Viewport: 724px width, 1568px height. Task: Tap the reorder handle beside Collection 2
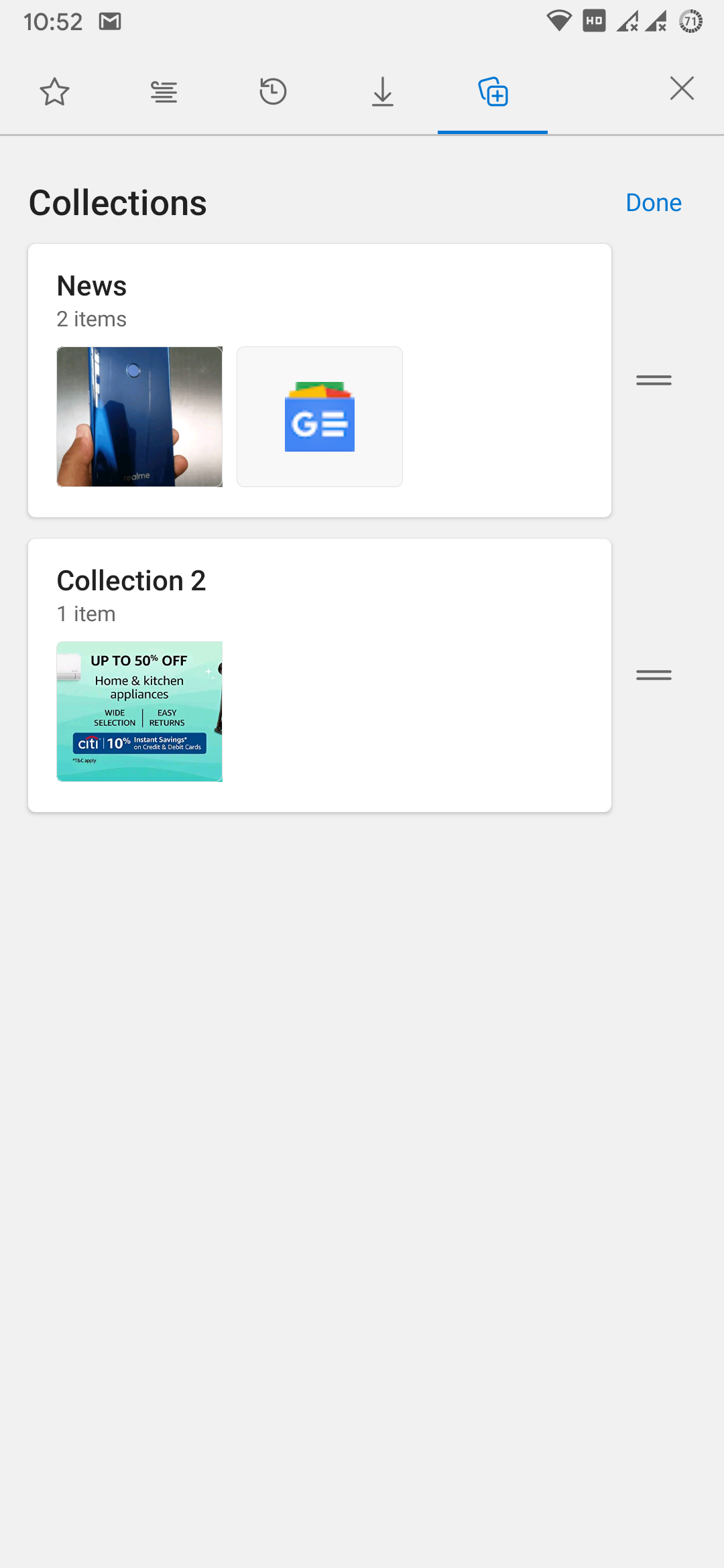tap(654, 675)
